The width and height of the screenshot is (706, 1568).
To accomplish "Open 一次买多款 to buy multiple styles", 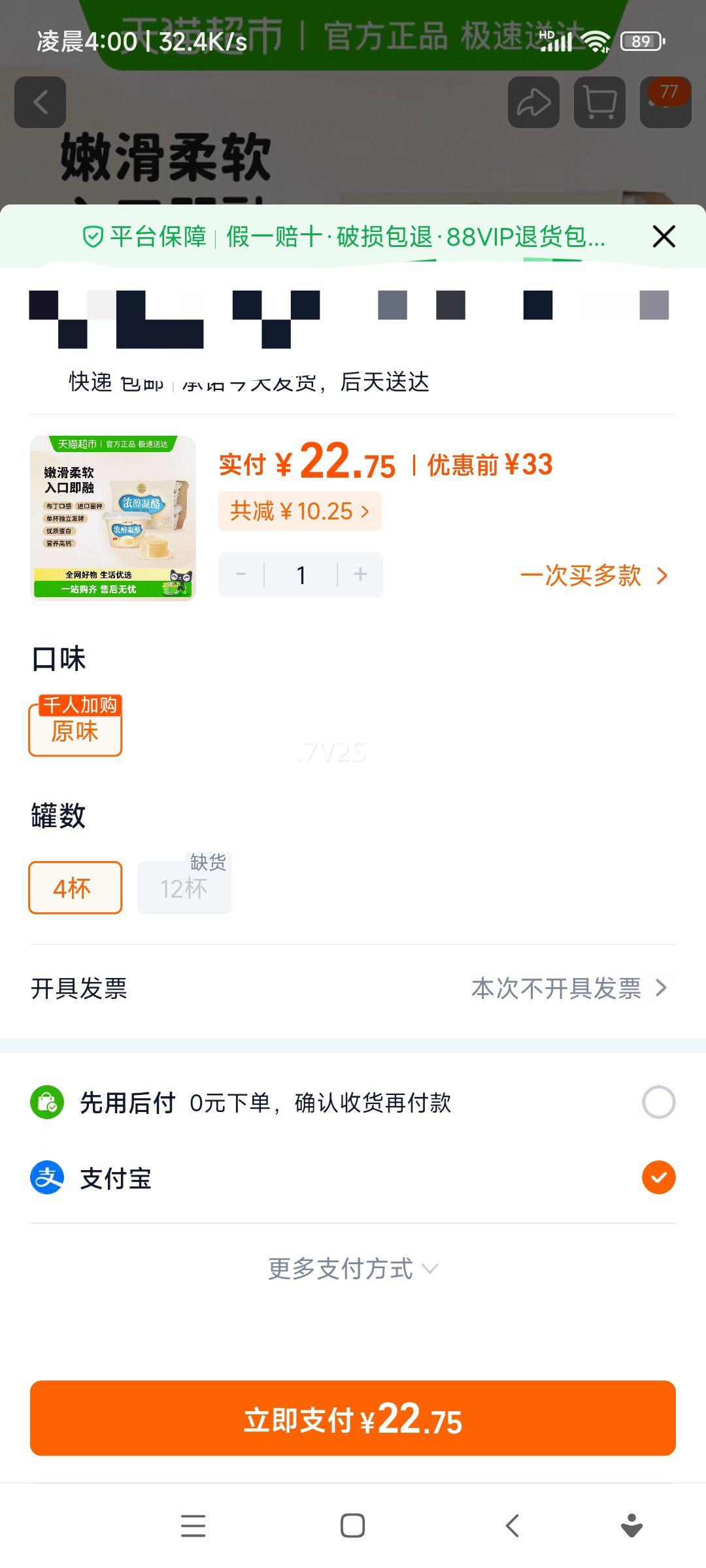I will point(592,575).
